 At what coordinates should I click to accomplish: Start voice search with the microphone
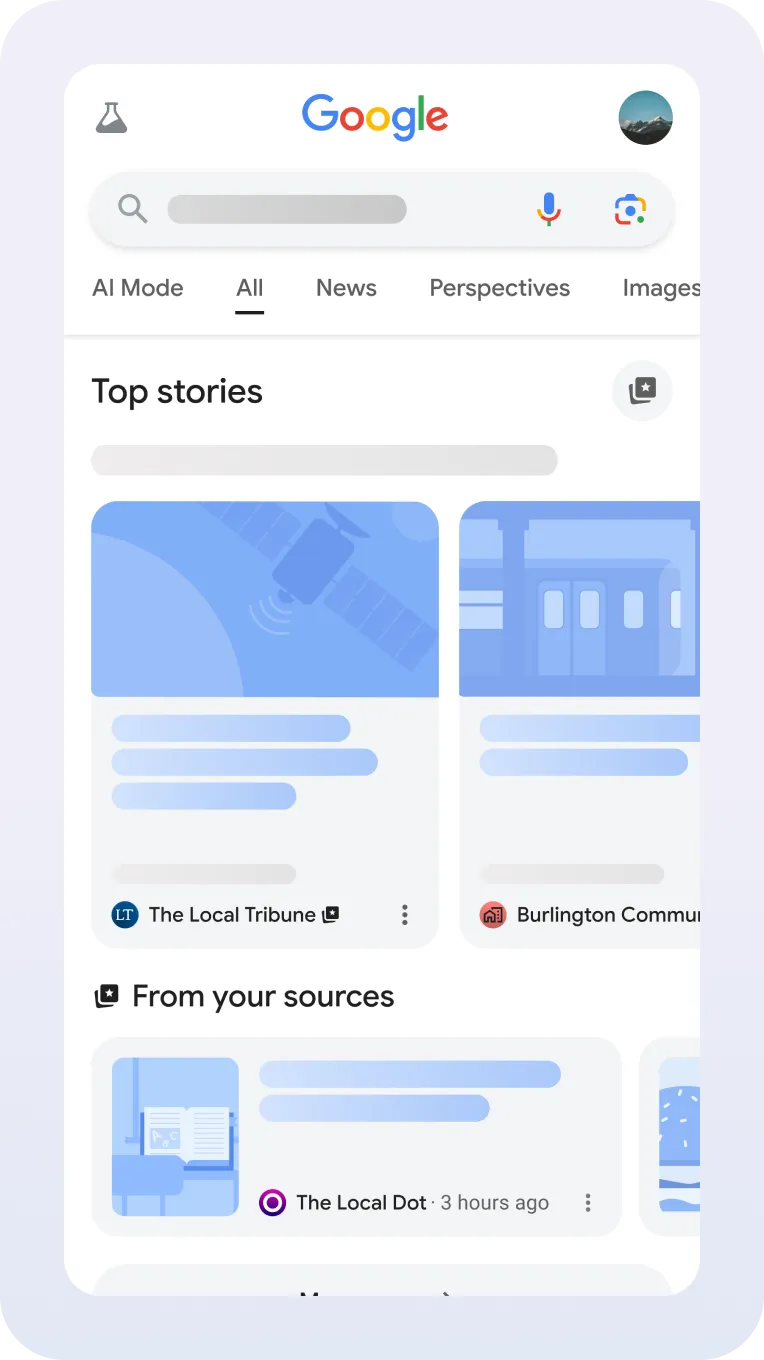coord(548,209)
